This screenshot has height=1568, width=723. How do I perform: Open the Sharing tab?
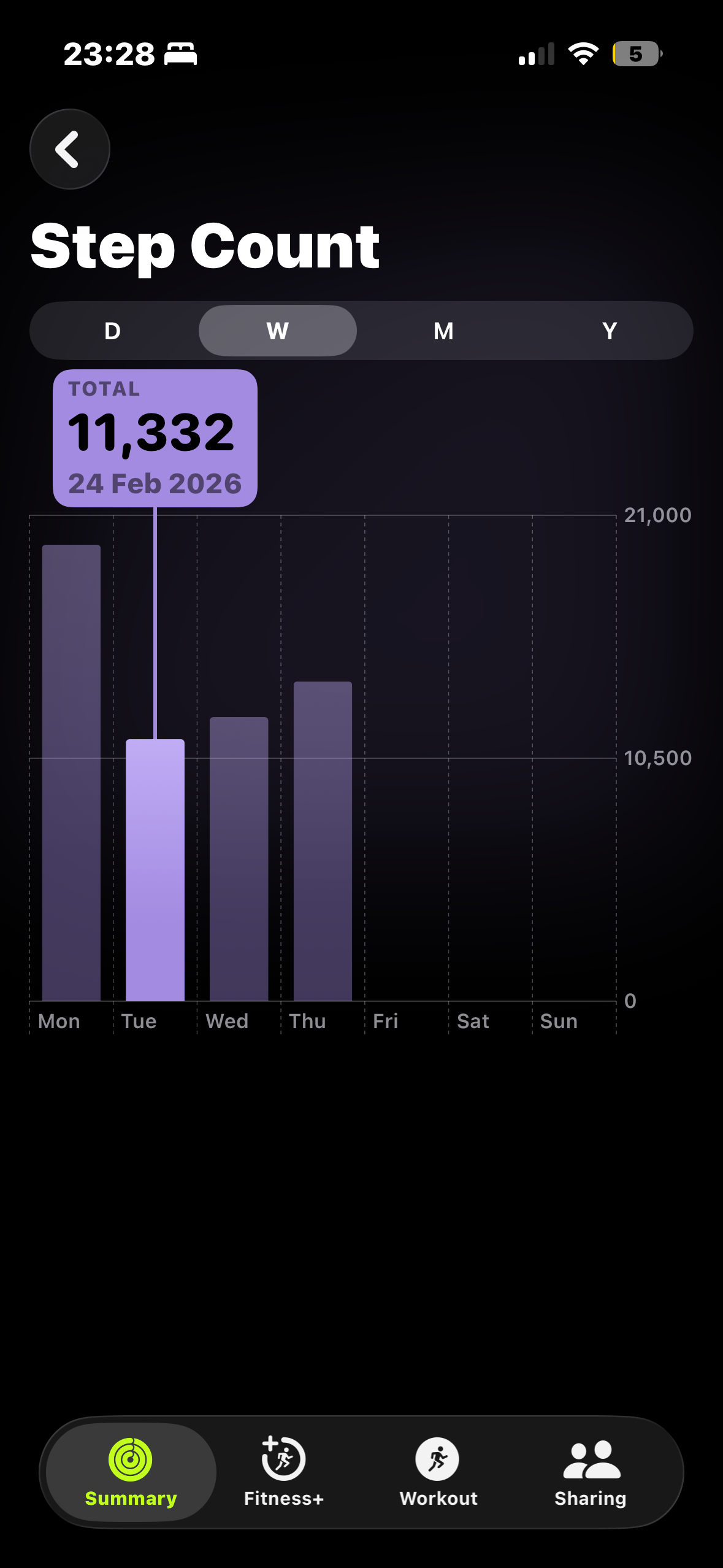[591, 1472]
